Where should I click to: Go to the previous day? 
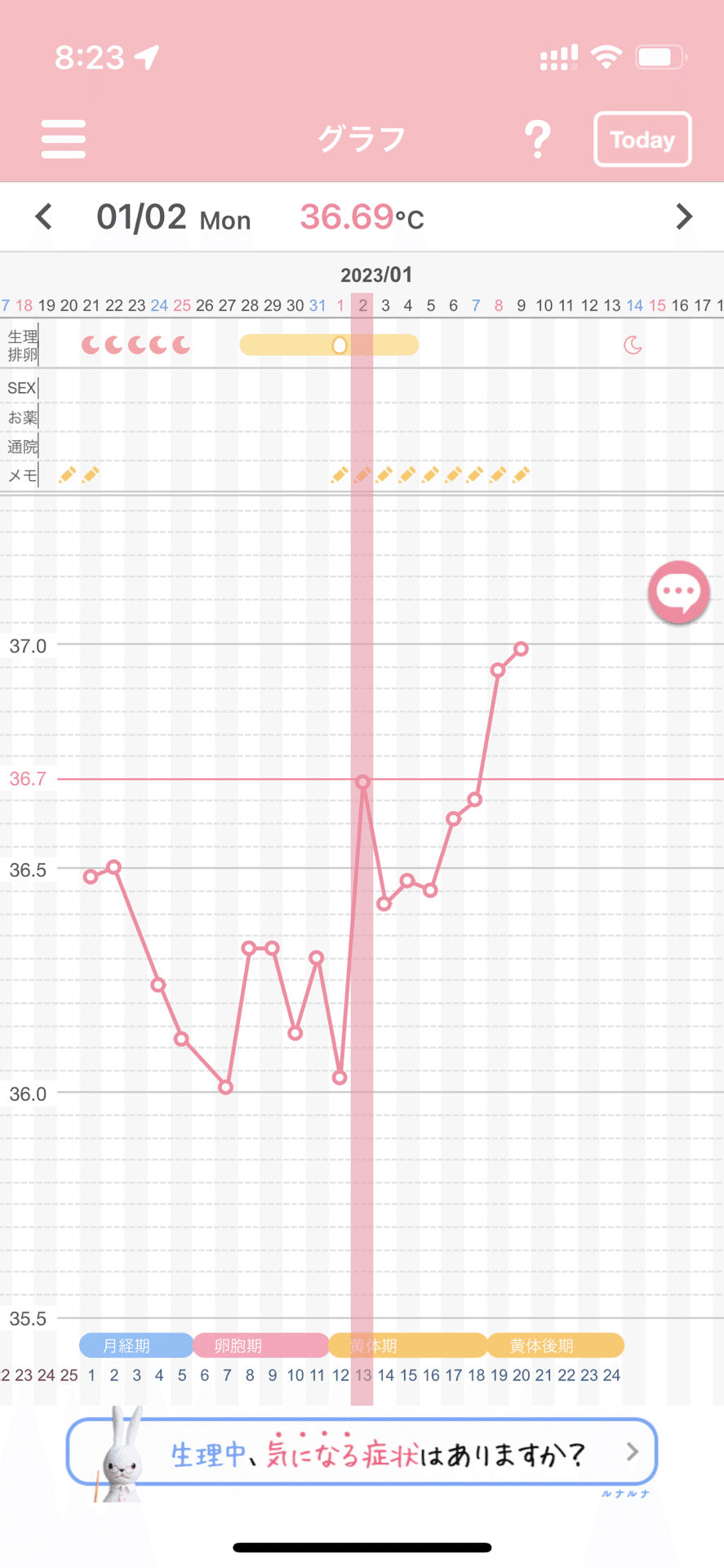[44, 217]
